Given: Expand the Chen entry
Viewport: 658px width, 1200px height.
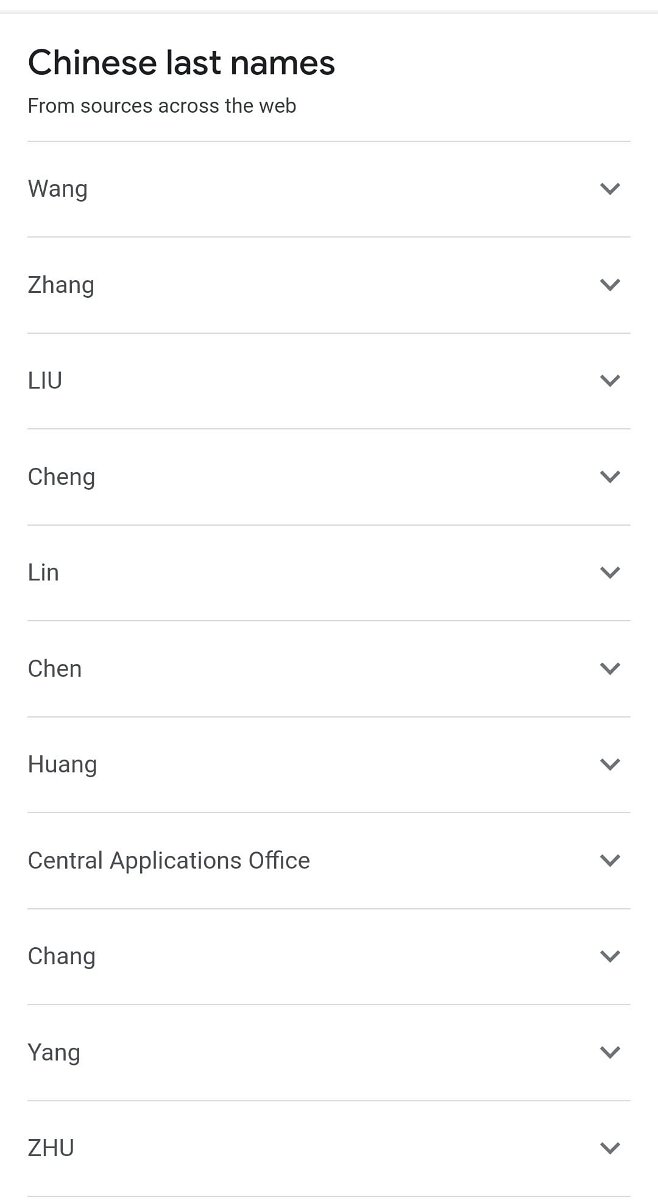Looking at the screenshot, I should coord(609,669).
